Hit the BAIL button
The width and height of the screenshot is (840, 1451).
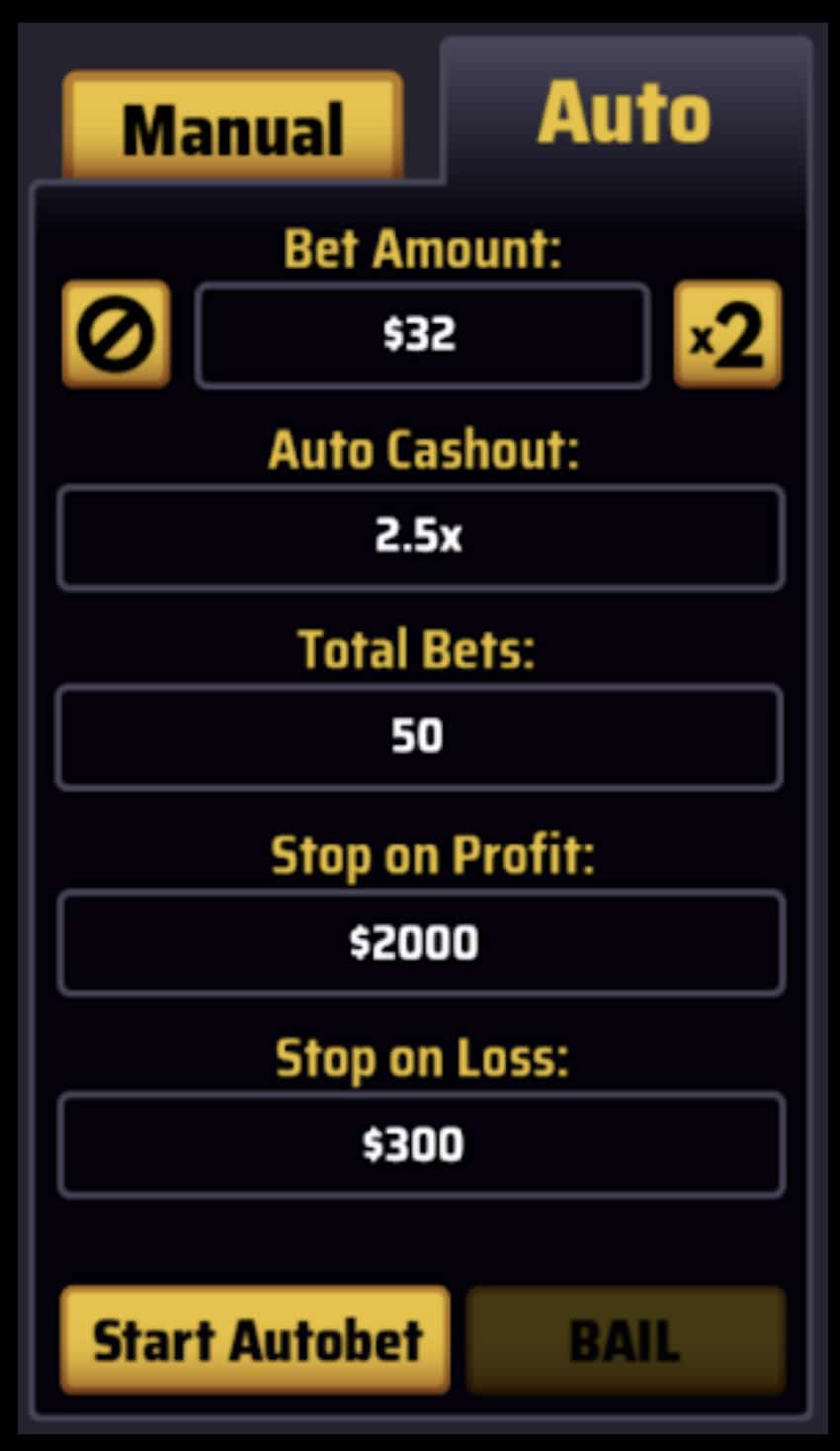point(626,1340)
